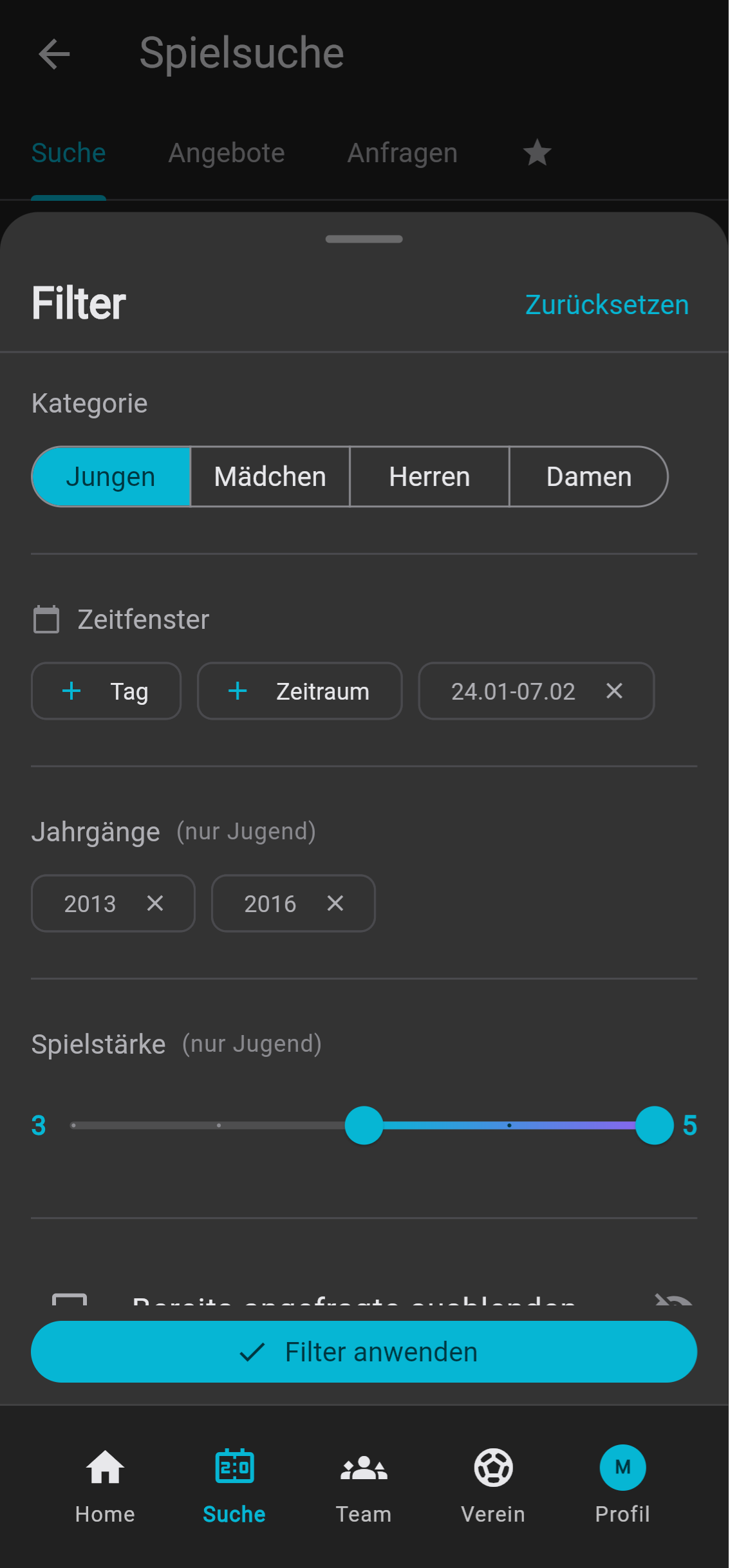Apply filters with Filter anwenden
The image size is (730, 1568).
pyautogui.click(x=364, y=1351)
